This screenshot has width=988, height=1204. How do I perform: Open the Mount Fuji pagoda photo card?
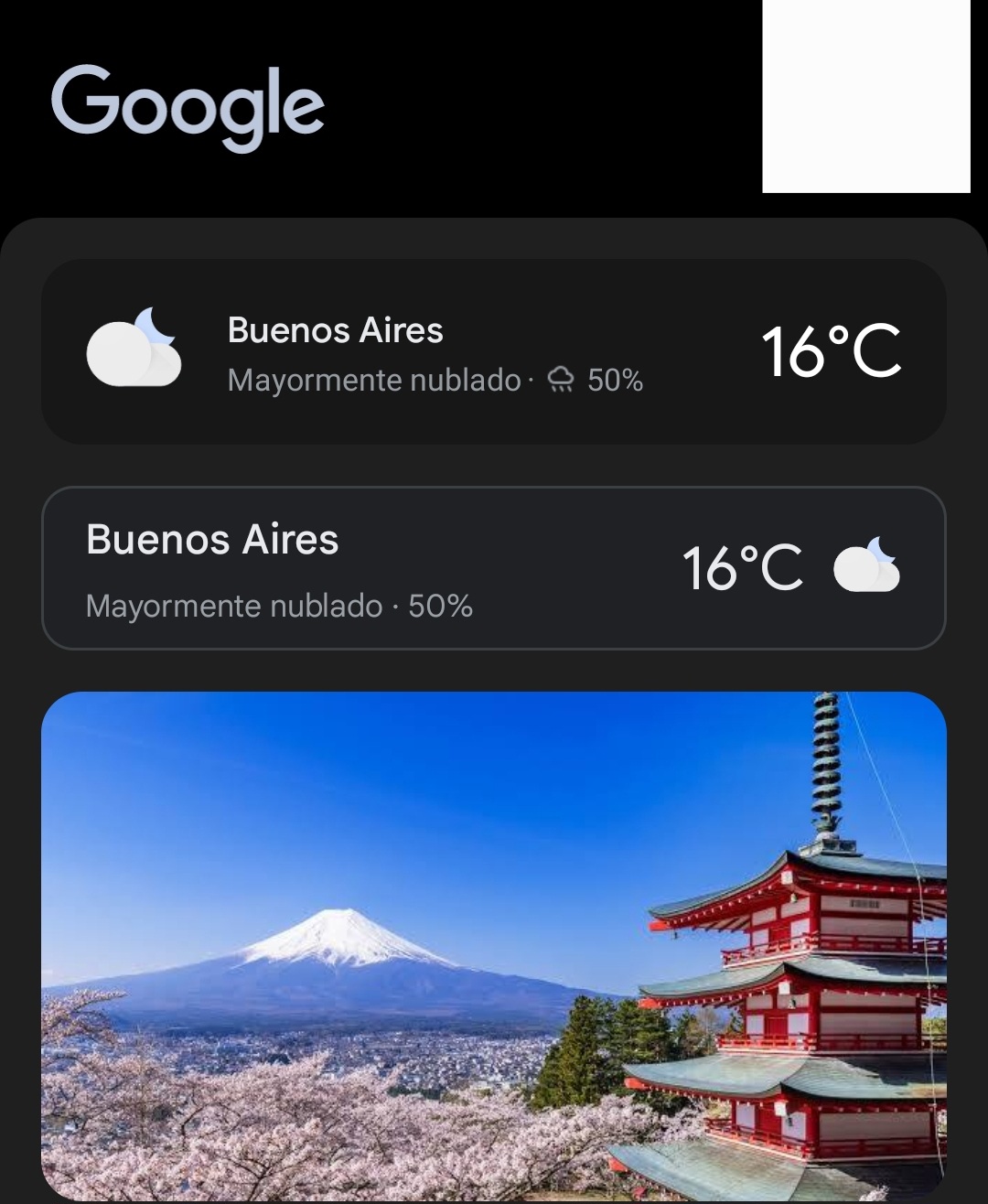tap(494, 947)
